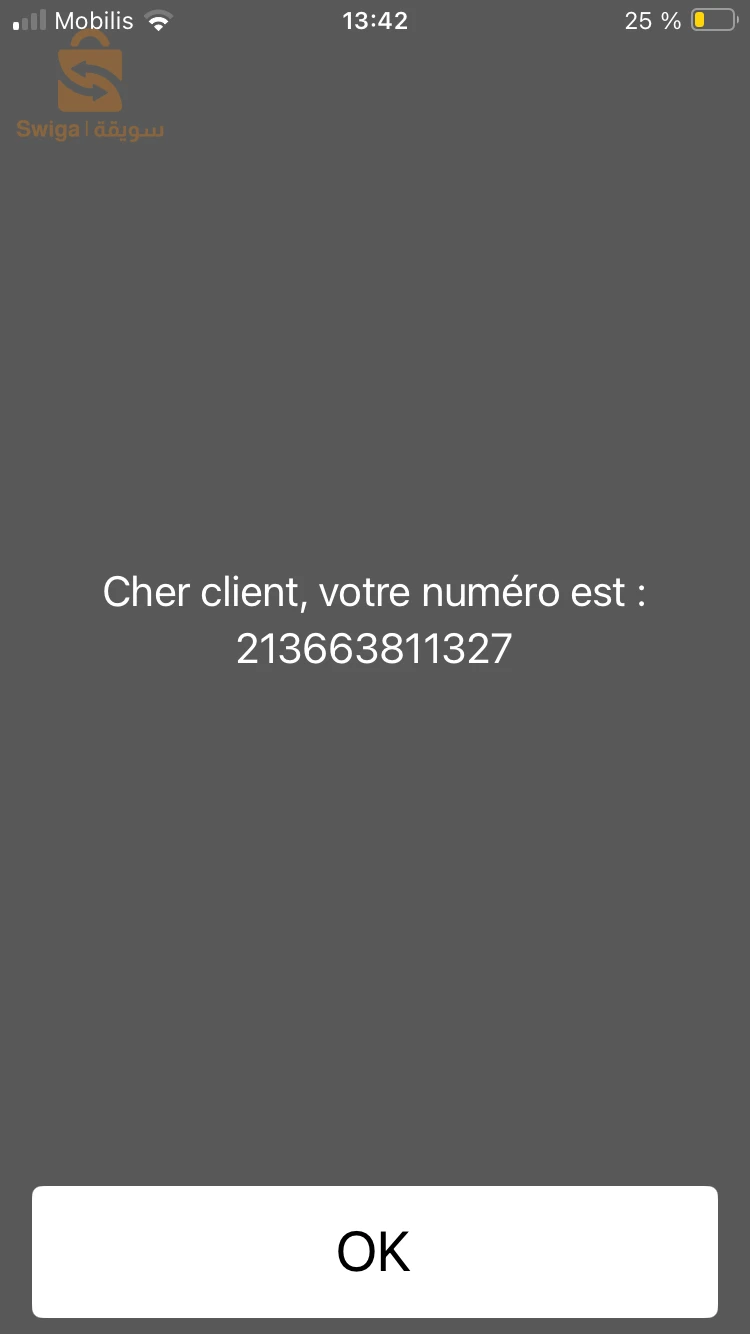Tap the battery indicator showing low charge
This screenshot has height=1334, width=750.
[714, 18]
